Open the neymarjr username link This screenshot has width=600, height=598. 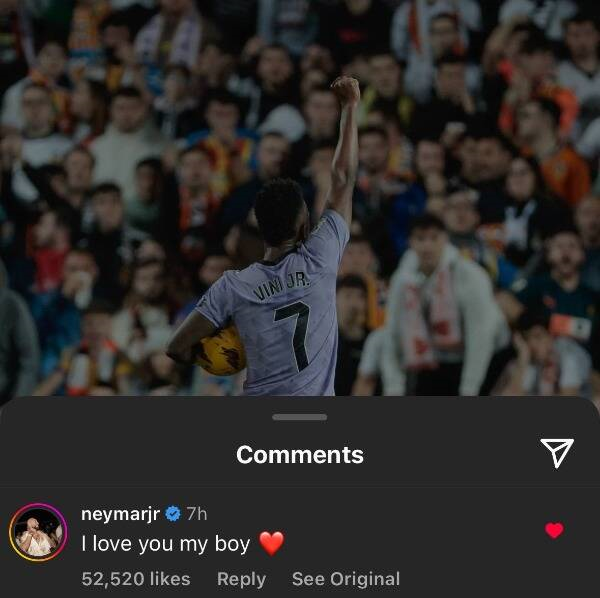(118, 513)
